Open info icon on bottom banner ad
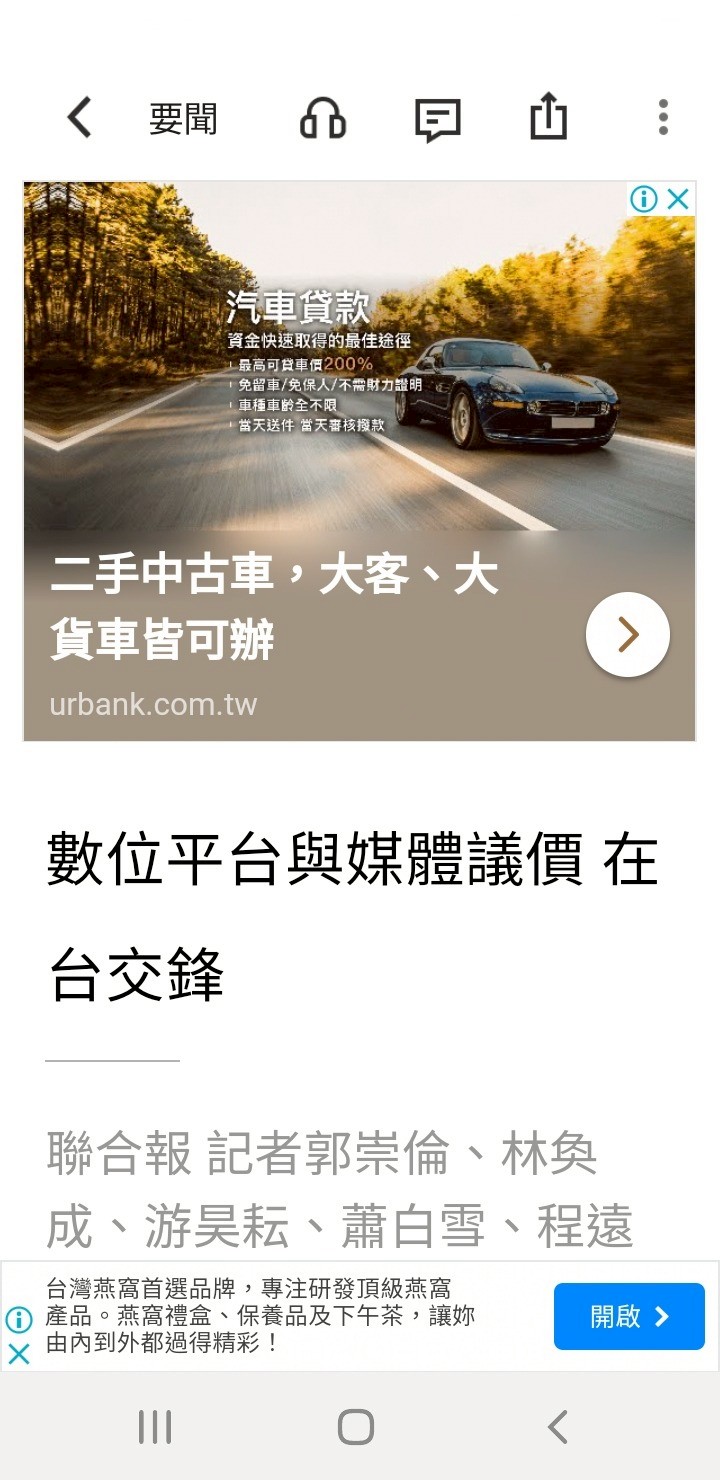This screenshot has width=720, height=1480. [19, 1320]
